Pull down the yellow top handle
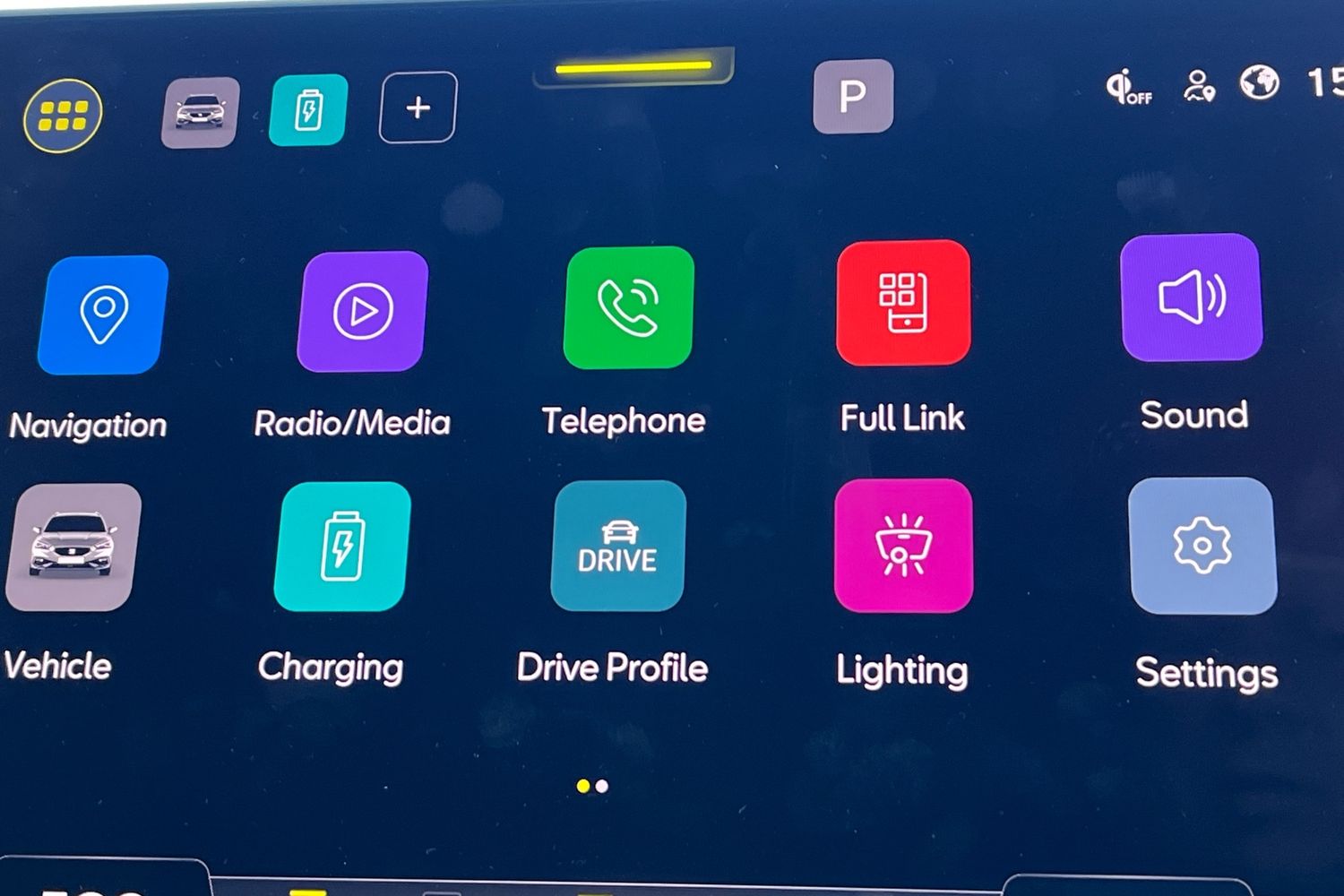Screen dimensions: 1344x896 coord(633,67)
